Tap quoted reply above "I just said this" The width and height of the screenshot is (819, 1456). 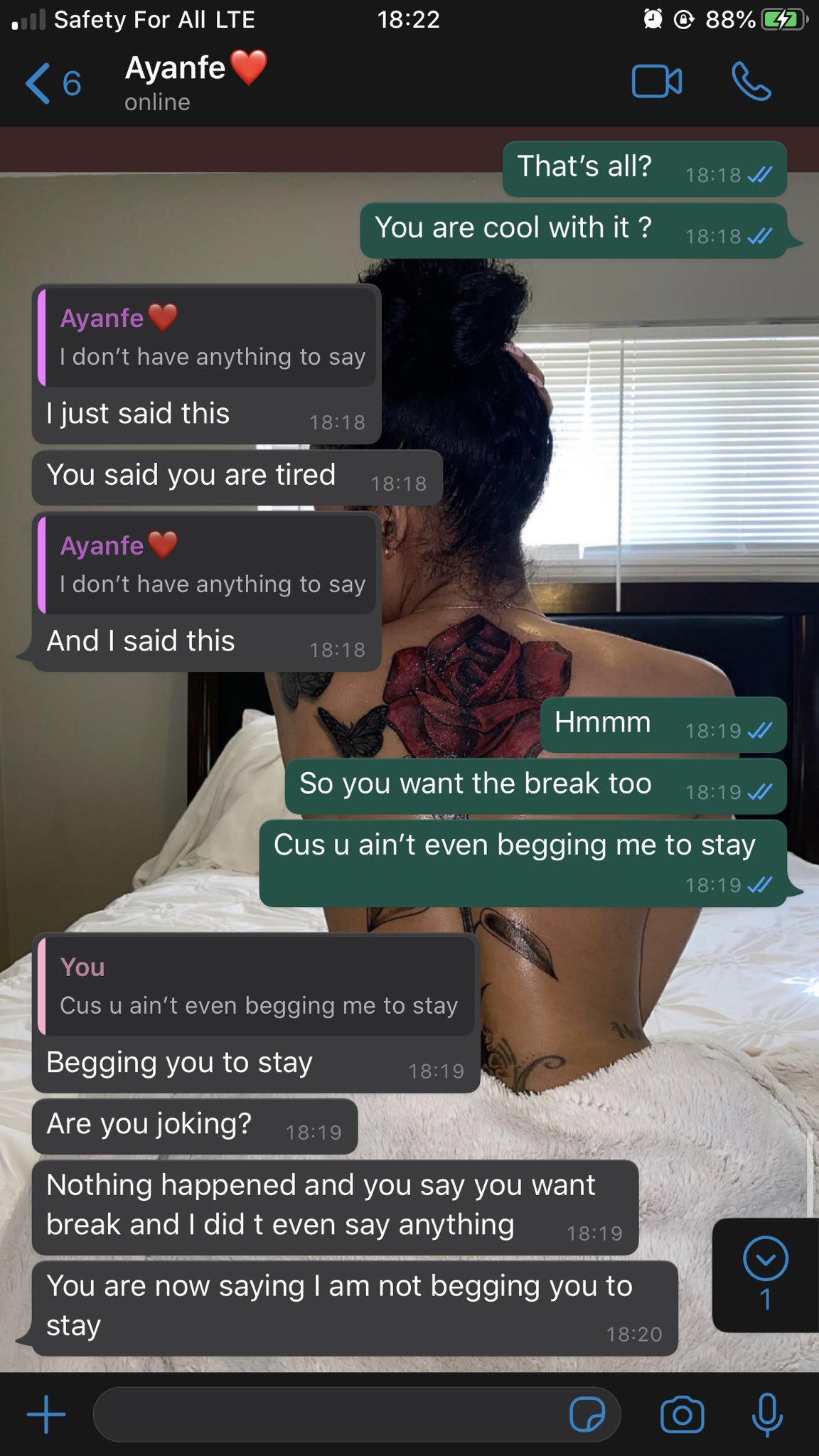[207, 337]
